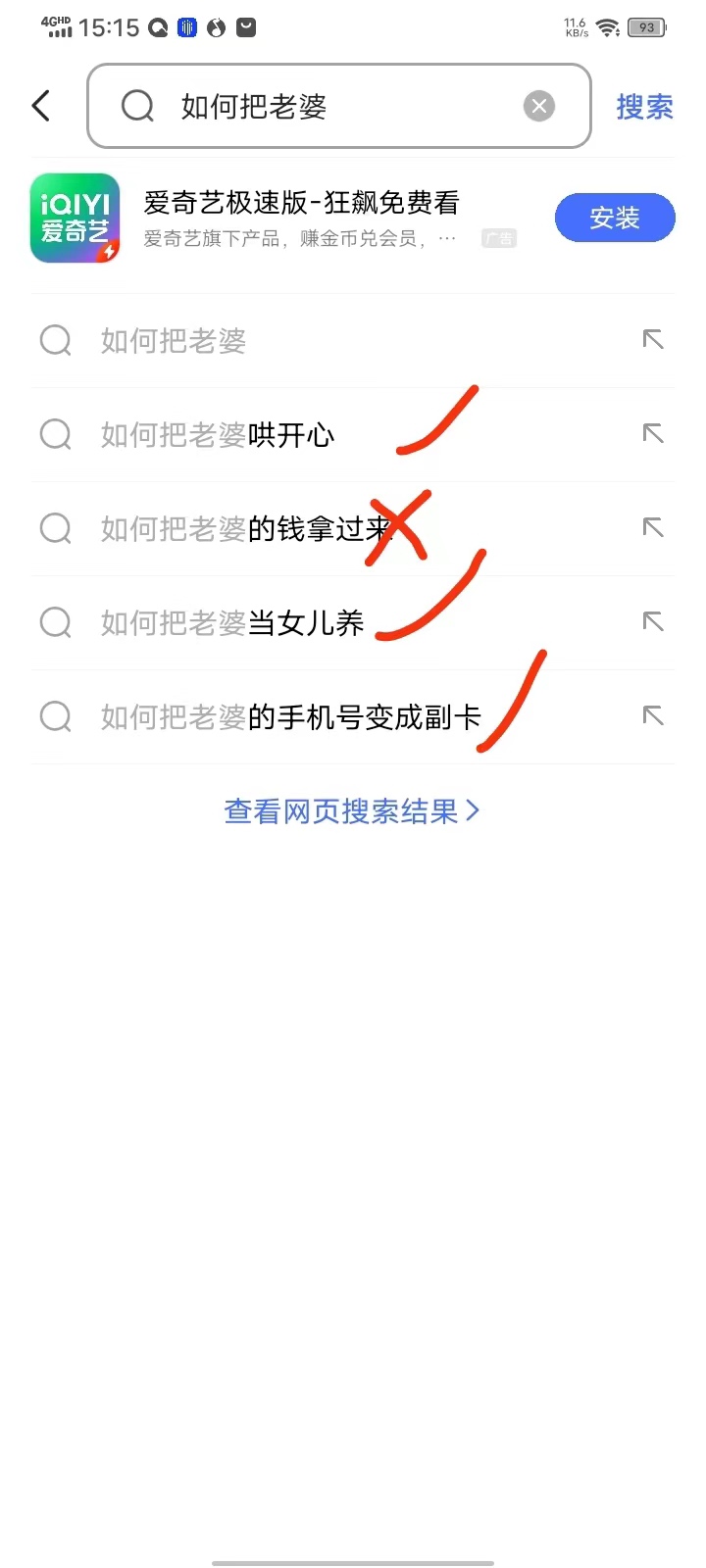This screenshot has height=1568, width=706.
Task: Search for 如何把老婆的手机号变成副卡
Action: 290,717
